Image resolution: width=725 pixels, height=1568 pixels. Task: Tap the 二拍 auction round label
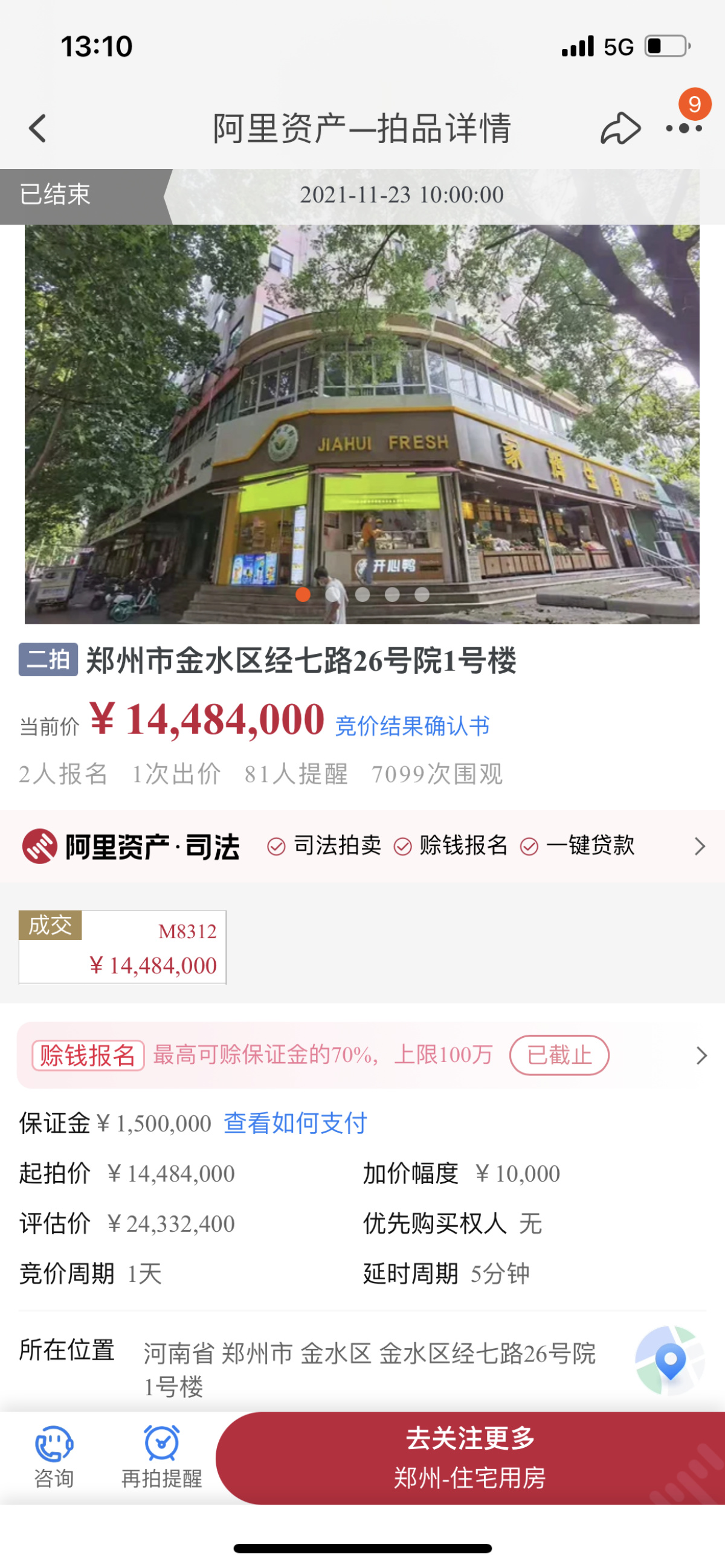(49, 659)
